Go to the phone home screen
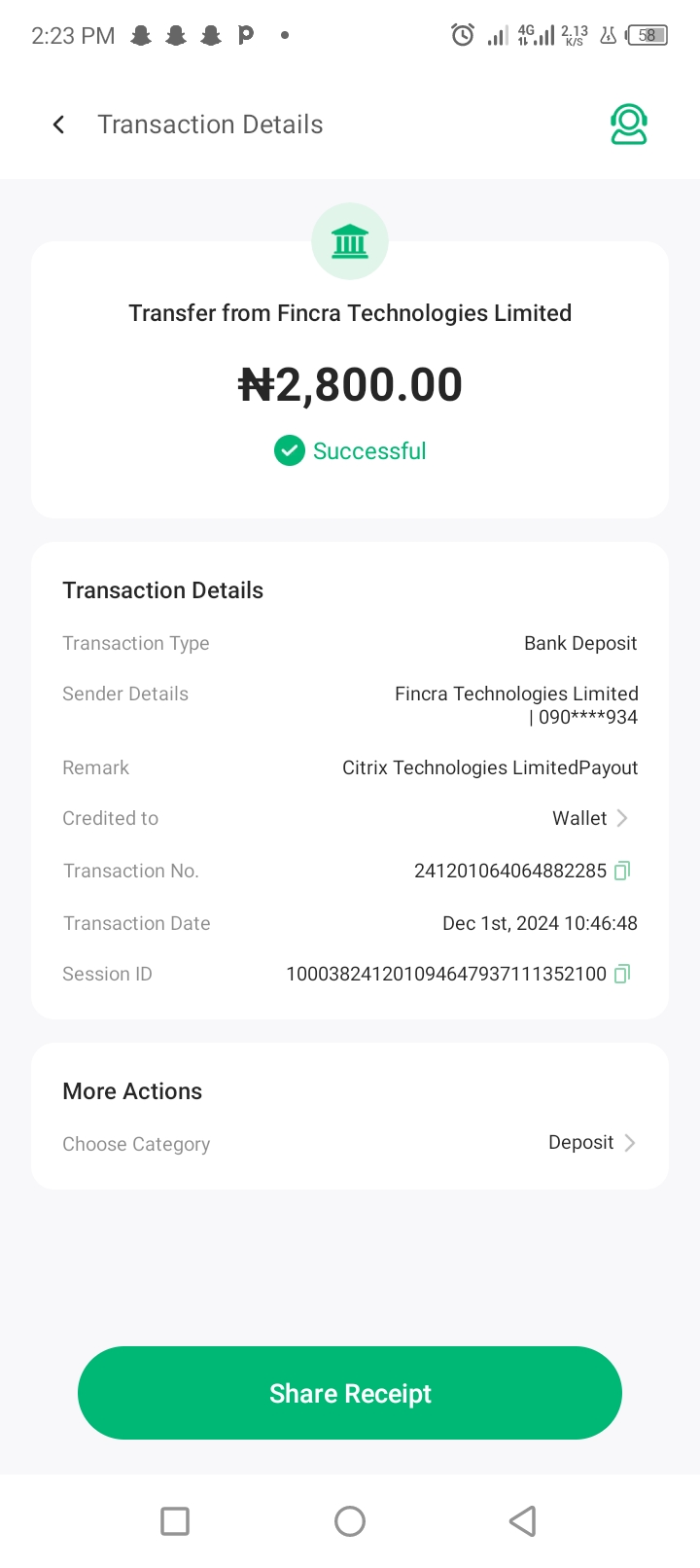700x1568 pixels. pos(350,1520)
